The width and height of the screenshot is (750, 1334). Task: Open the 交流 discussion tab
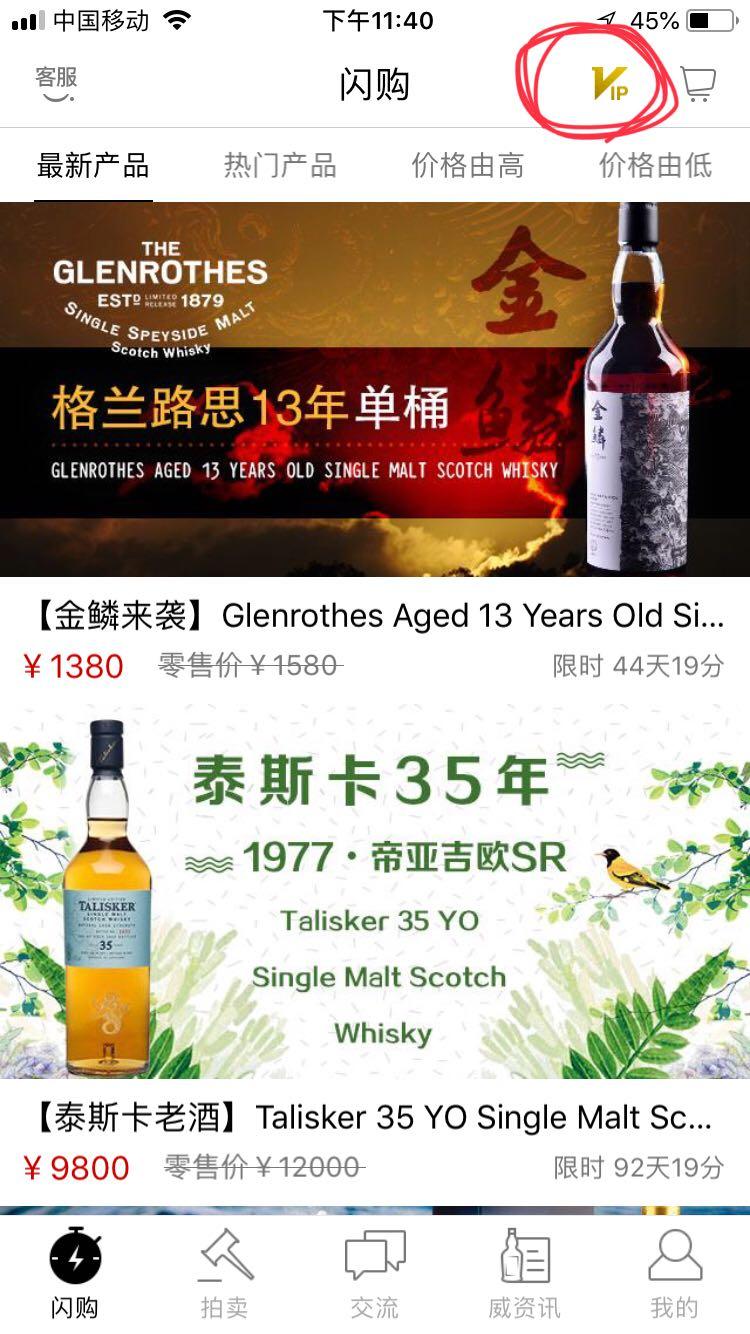[x=375, y=1272]
